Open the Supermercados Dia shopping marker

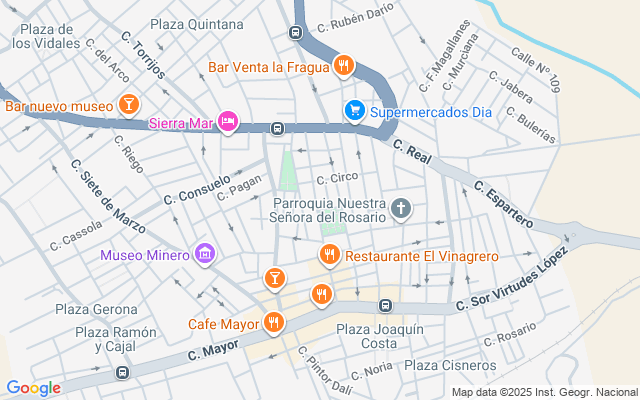point(354,111)
